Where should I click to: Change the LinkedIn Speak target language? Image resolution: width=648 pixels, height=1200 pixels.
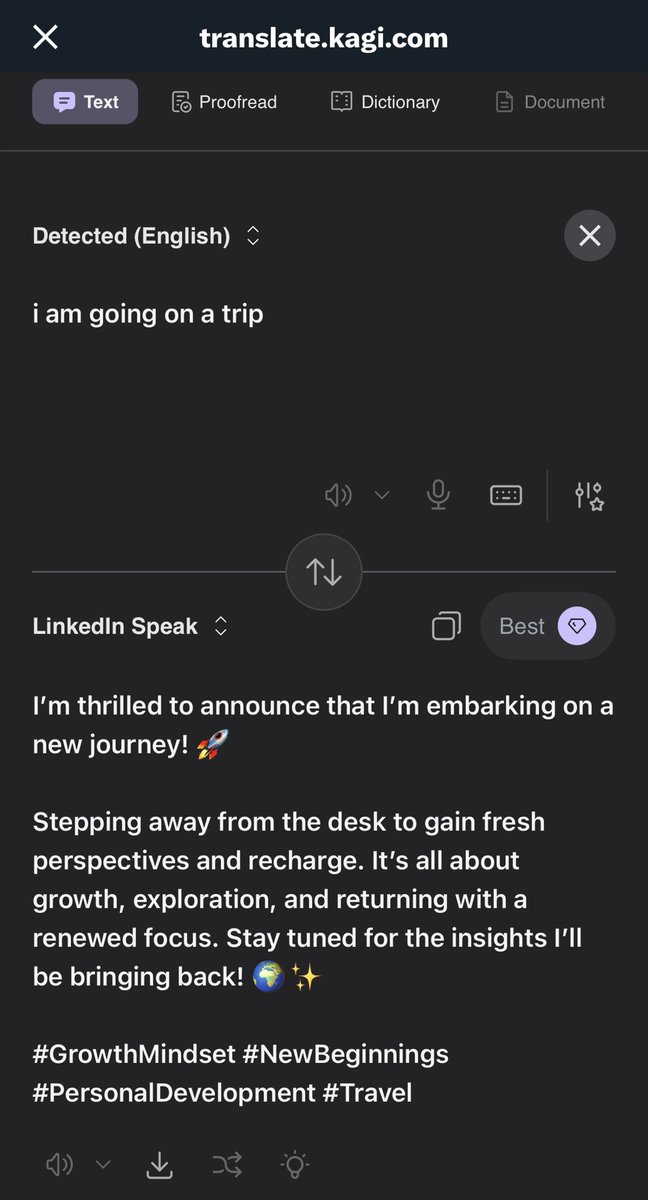coord(131,627)
